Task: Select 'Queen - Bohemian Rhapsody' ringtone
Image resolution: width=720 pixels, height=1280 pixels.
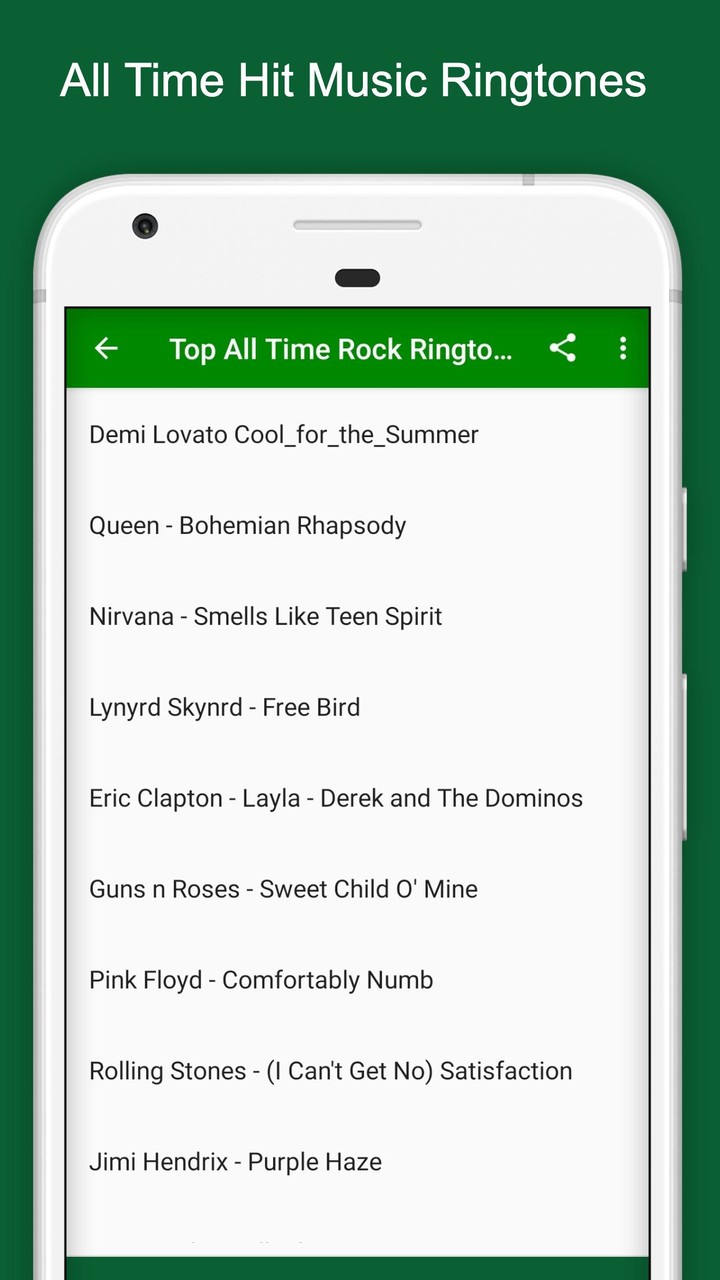Action: coord(247,525)
